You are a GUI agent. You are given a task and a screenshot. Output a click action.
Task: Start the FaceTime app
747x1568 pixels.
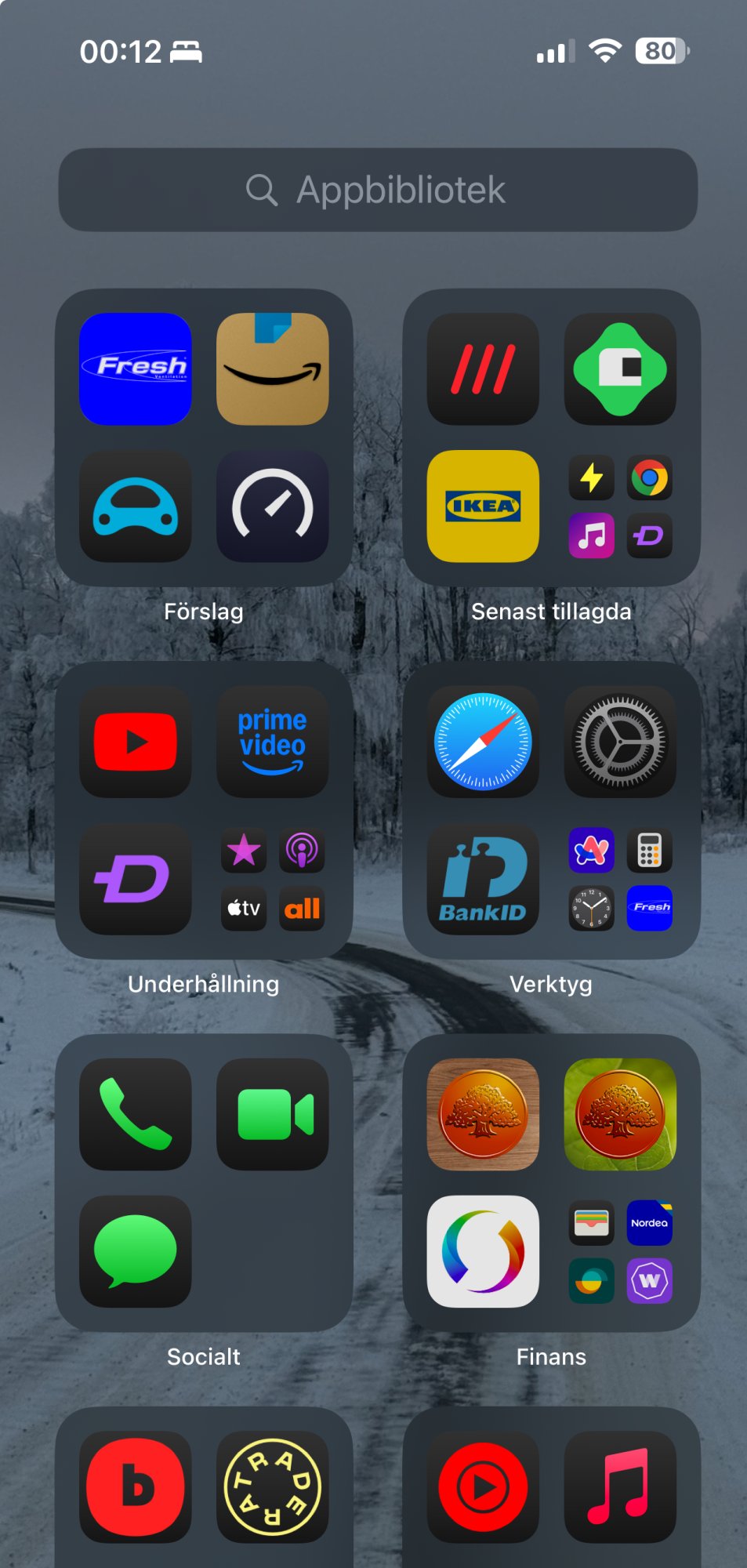(273, 1114)
